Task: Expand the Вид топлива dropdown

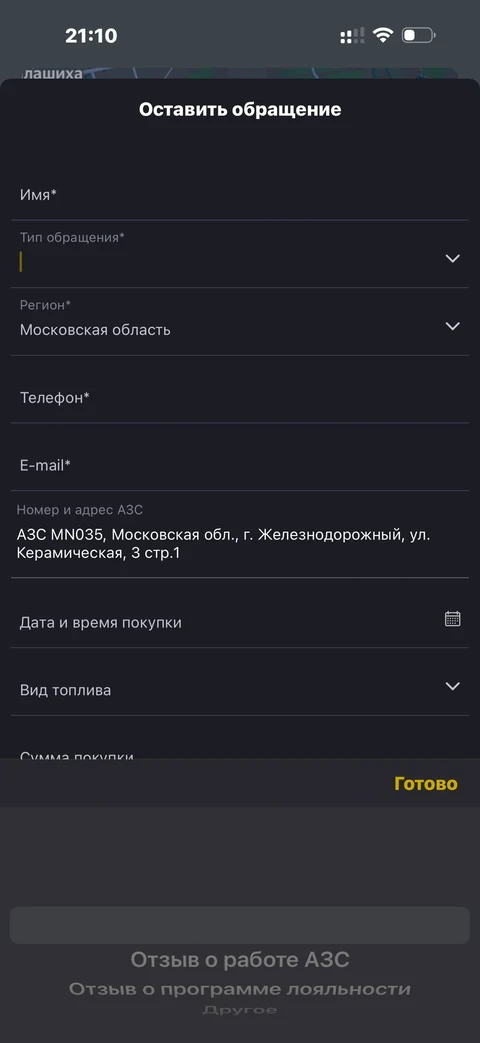Action: coord(239,690)
